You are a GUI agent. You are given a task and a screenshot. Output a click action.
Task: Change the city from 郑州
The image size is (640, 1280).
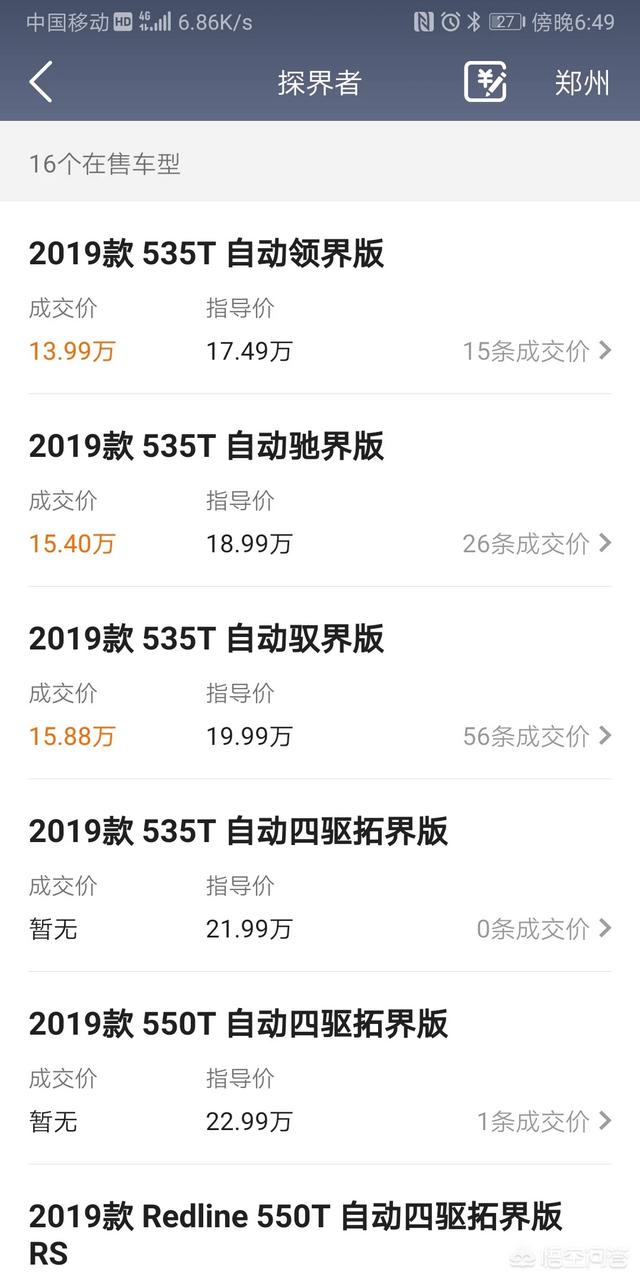click(582, 82)
